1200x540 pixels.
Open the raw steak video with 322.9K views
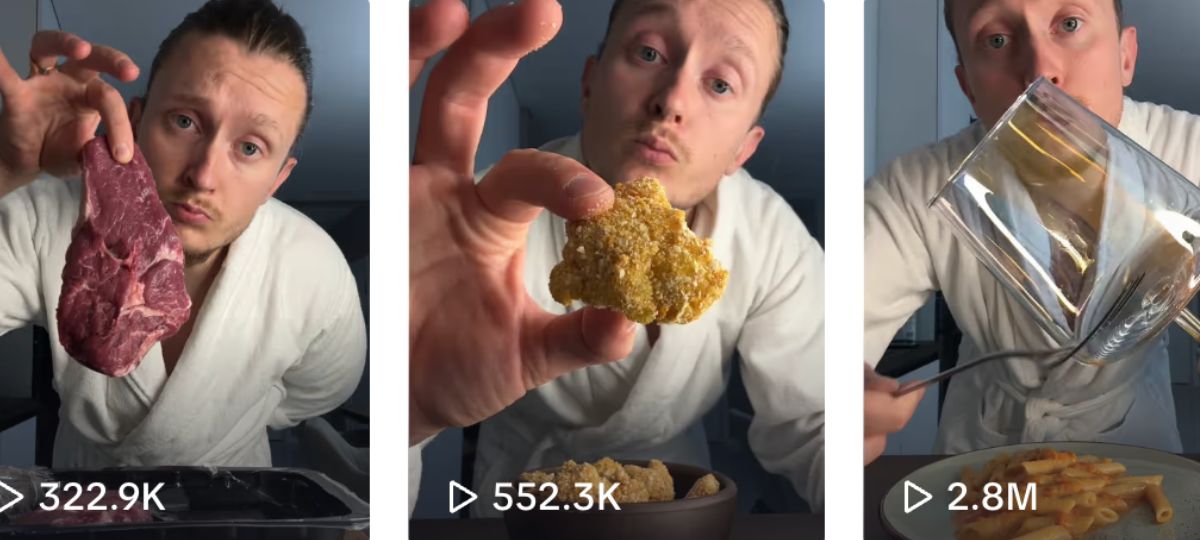(184, 270)
